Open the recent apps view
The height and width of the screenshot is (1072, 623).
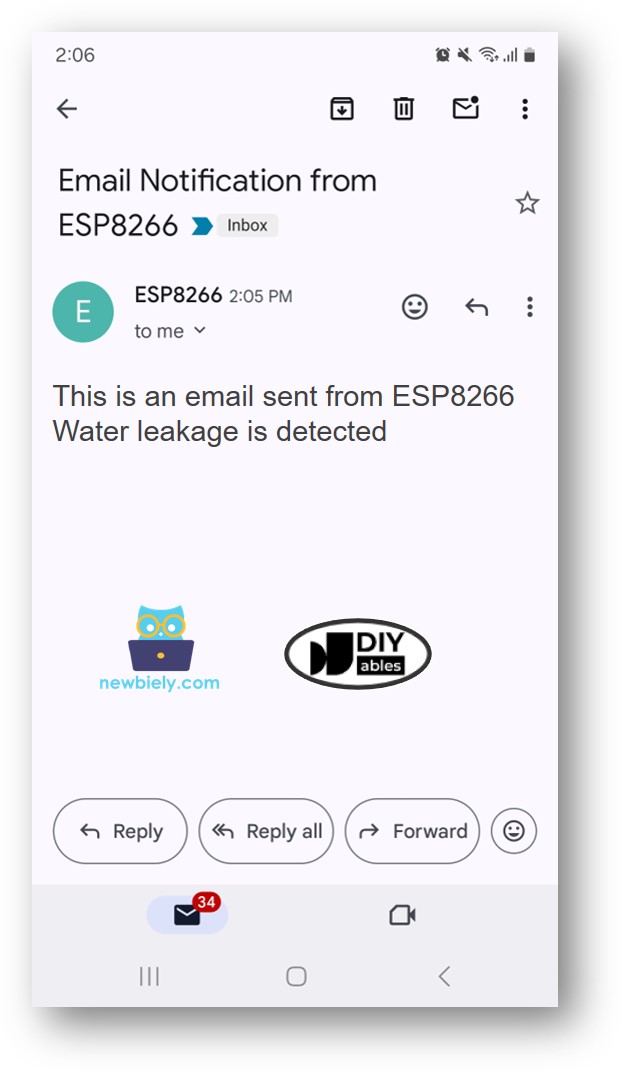[x=149, y=977]
